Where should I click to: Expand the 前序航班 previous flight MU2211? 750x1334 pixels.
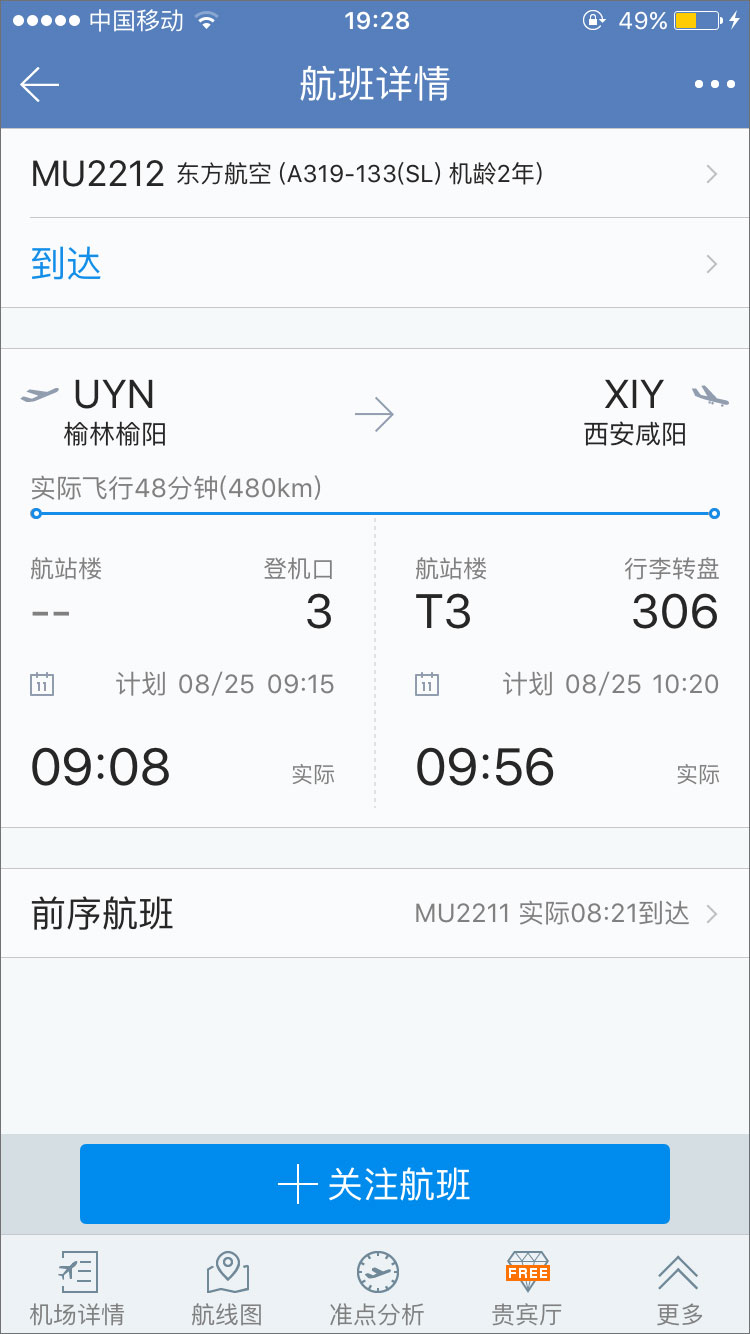[375, 913]
